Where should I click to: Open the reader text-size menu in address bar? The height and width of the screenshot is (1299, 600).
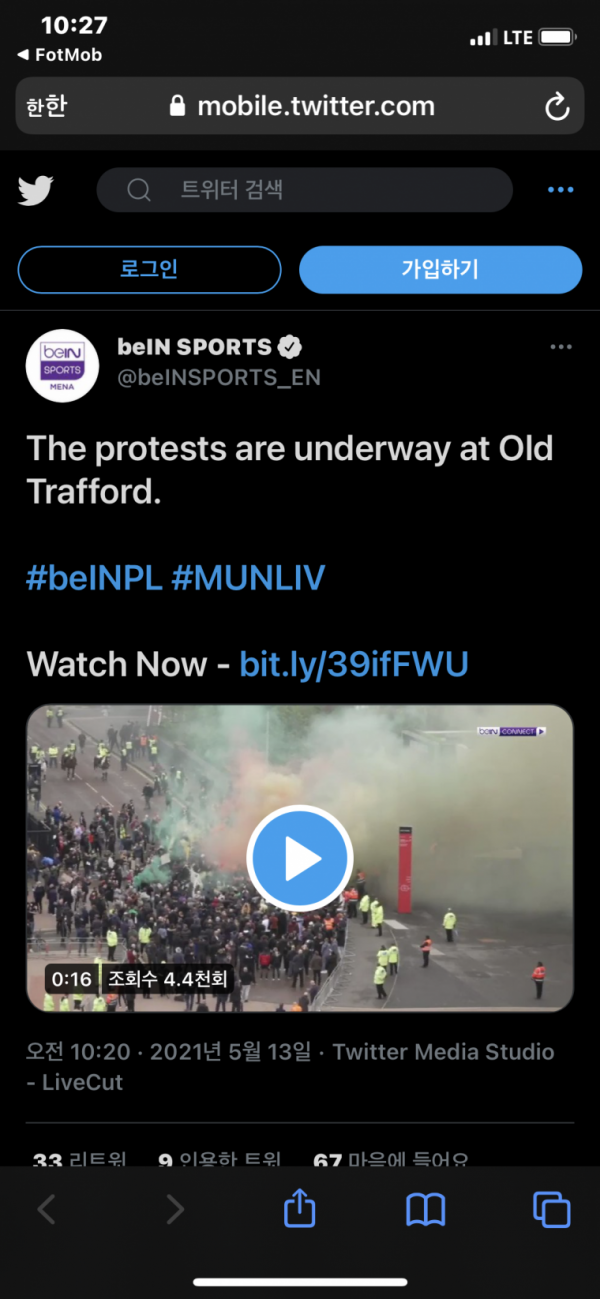pyautogui.click(x=46, y=107)
